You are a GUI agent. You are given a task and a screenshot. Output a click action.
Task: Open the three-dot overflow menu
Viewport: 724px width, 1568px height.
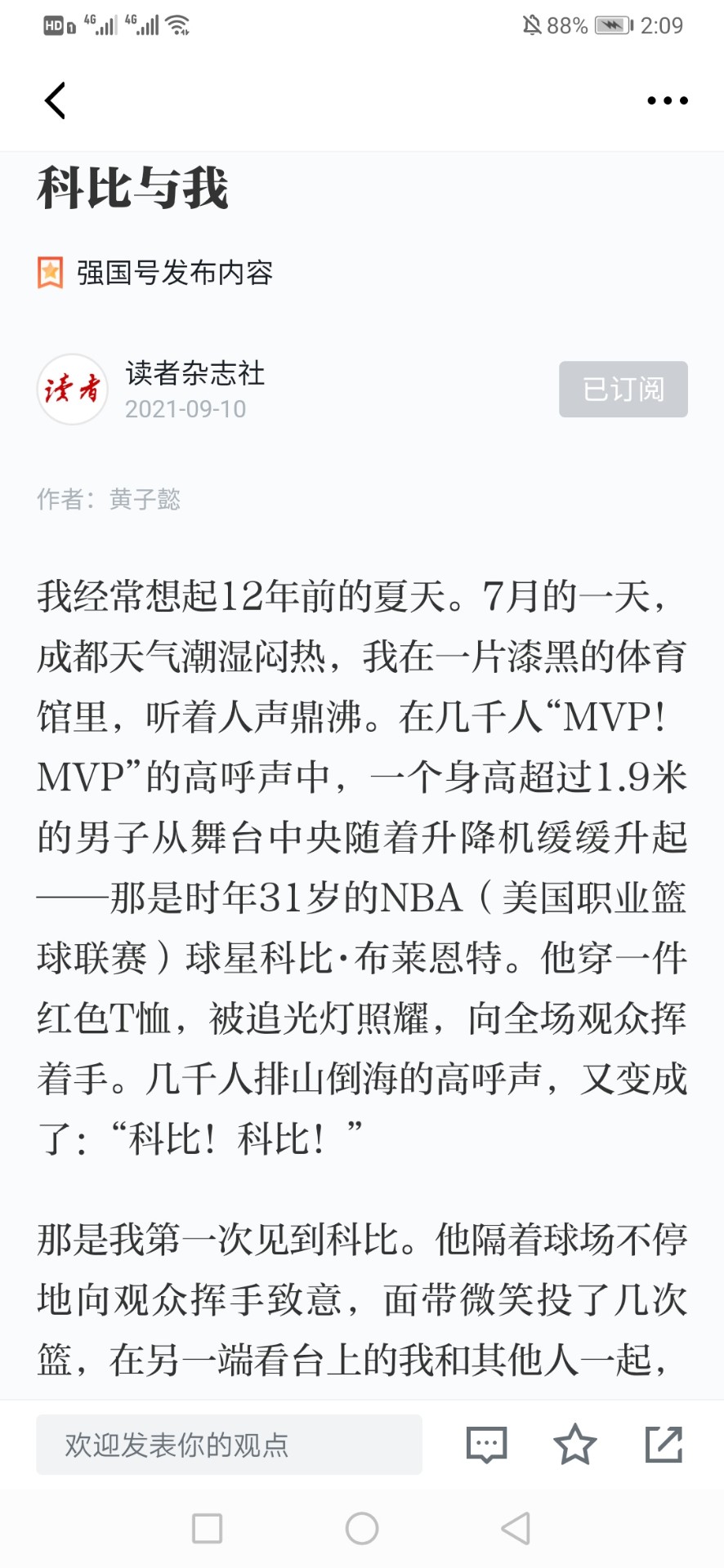pyautogui.click(x=668, y=100)
